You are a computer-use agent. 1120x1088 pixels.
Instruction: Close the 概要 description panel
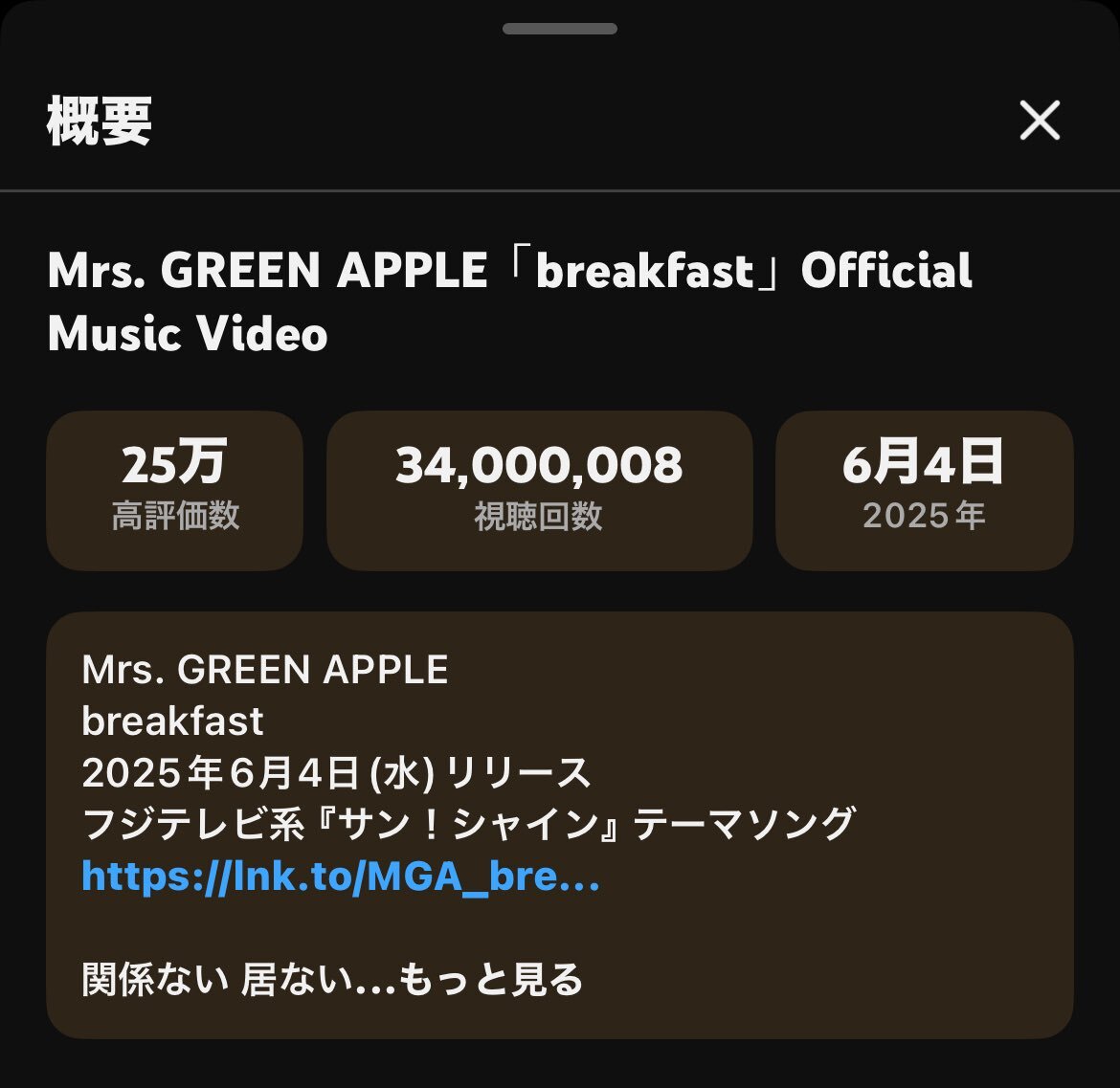click(1039, 122)
